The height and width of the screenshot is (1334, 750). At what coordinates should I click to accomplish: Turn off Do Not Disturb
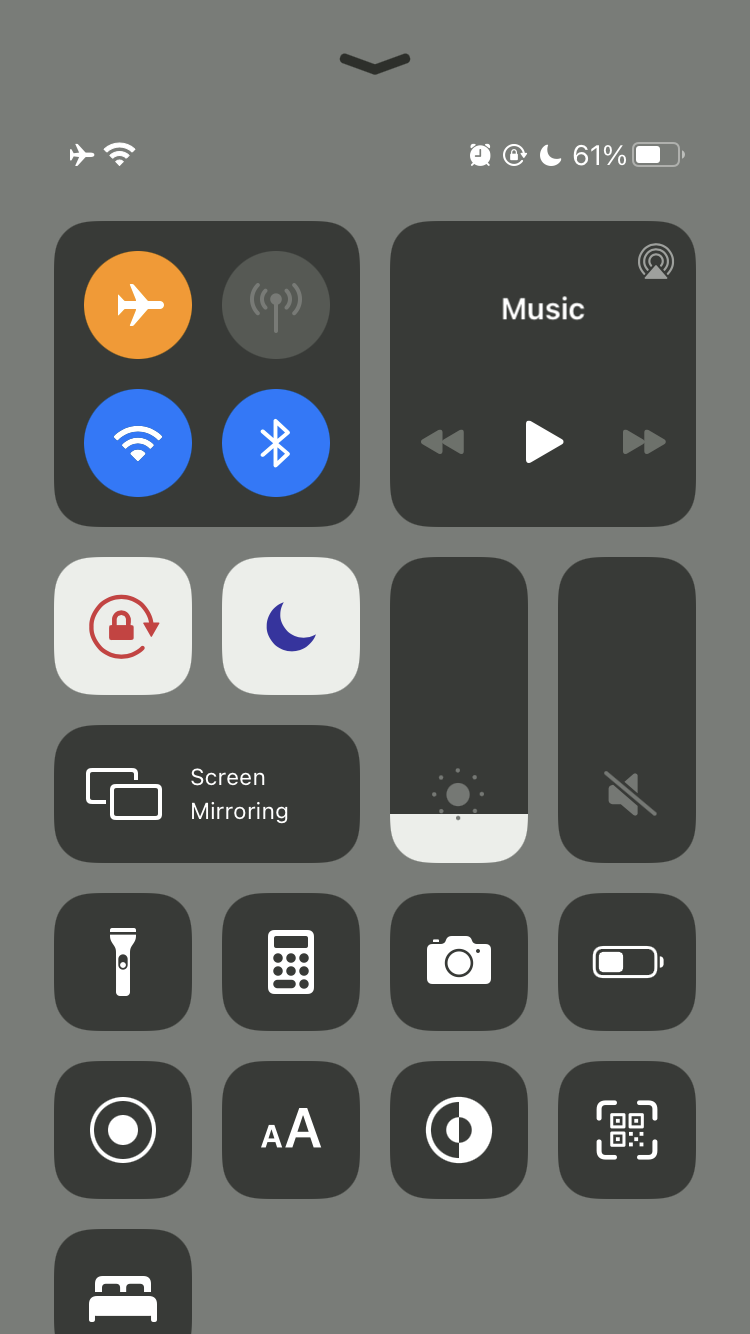click(x=291, y=626)
